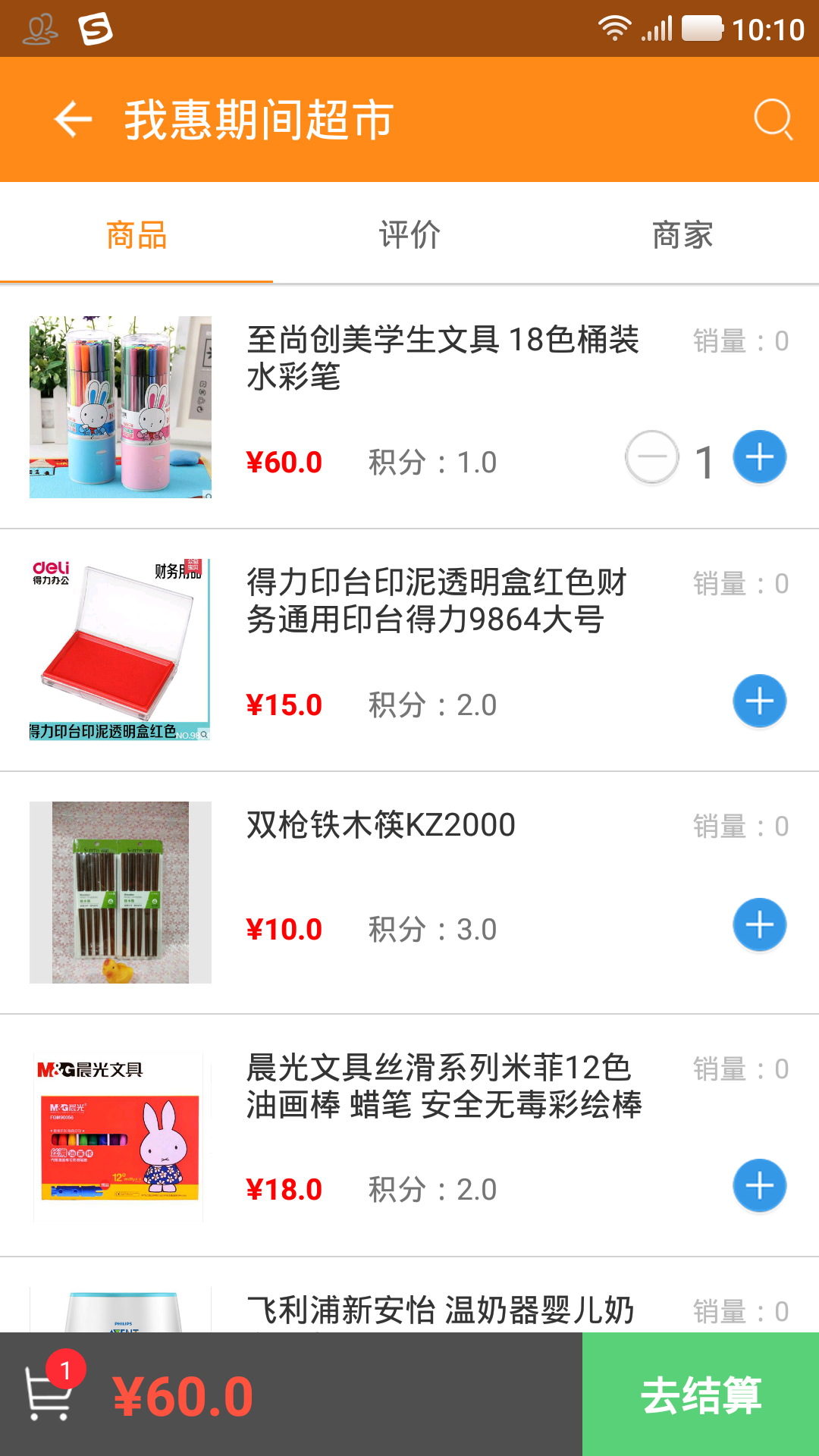
Task: Decrease quantity of 18色桶装水彩笔
Action: 651,457
